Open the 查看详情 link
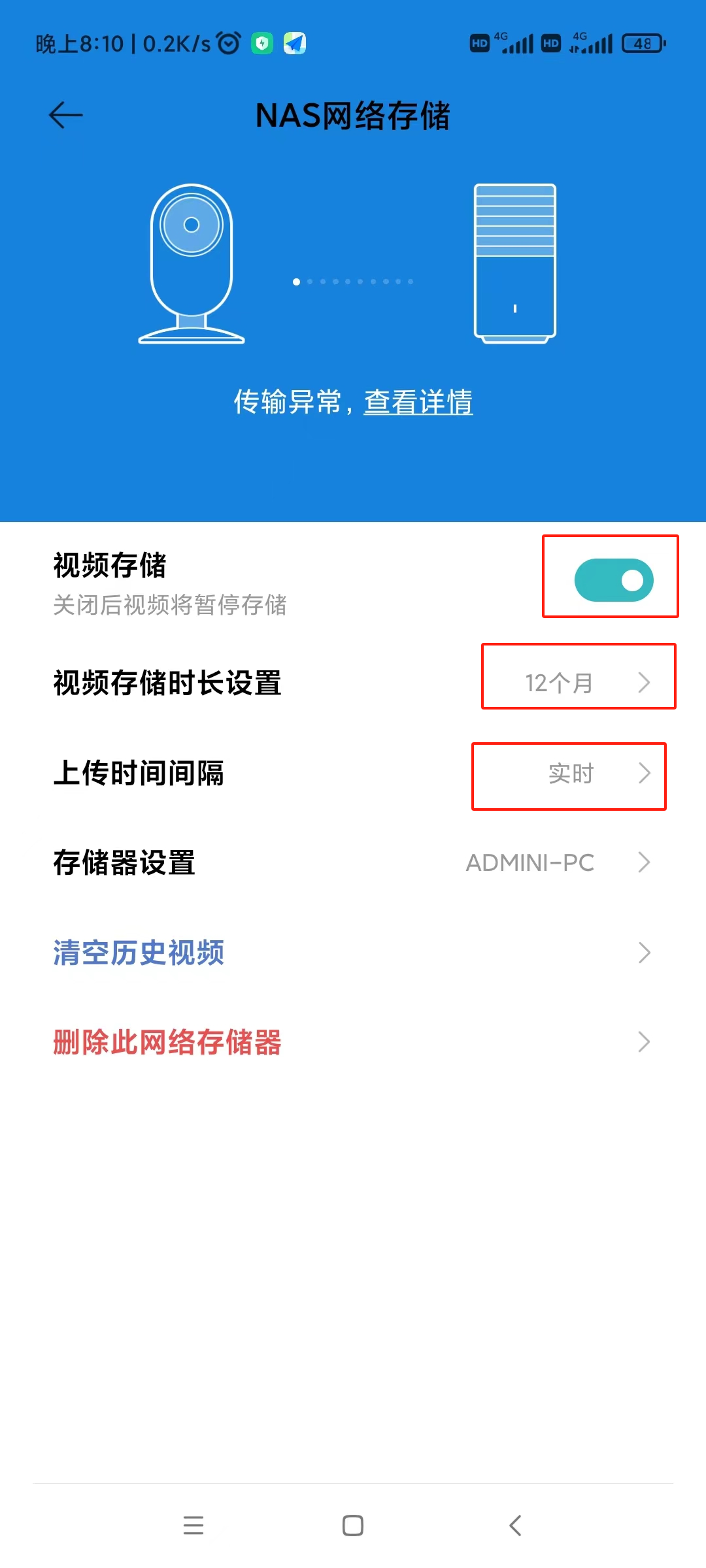The height and width of the screenshot is (1568, 706). [x=418, y=402]
